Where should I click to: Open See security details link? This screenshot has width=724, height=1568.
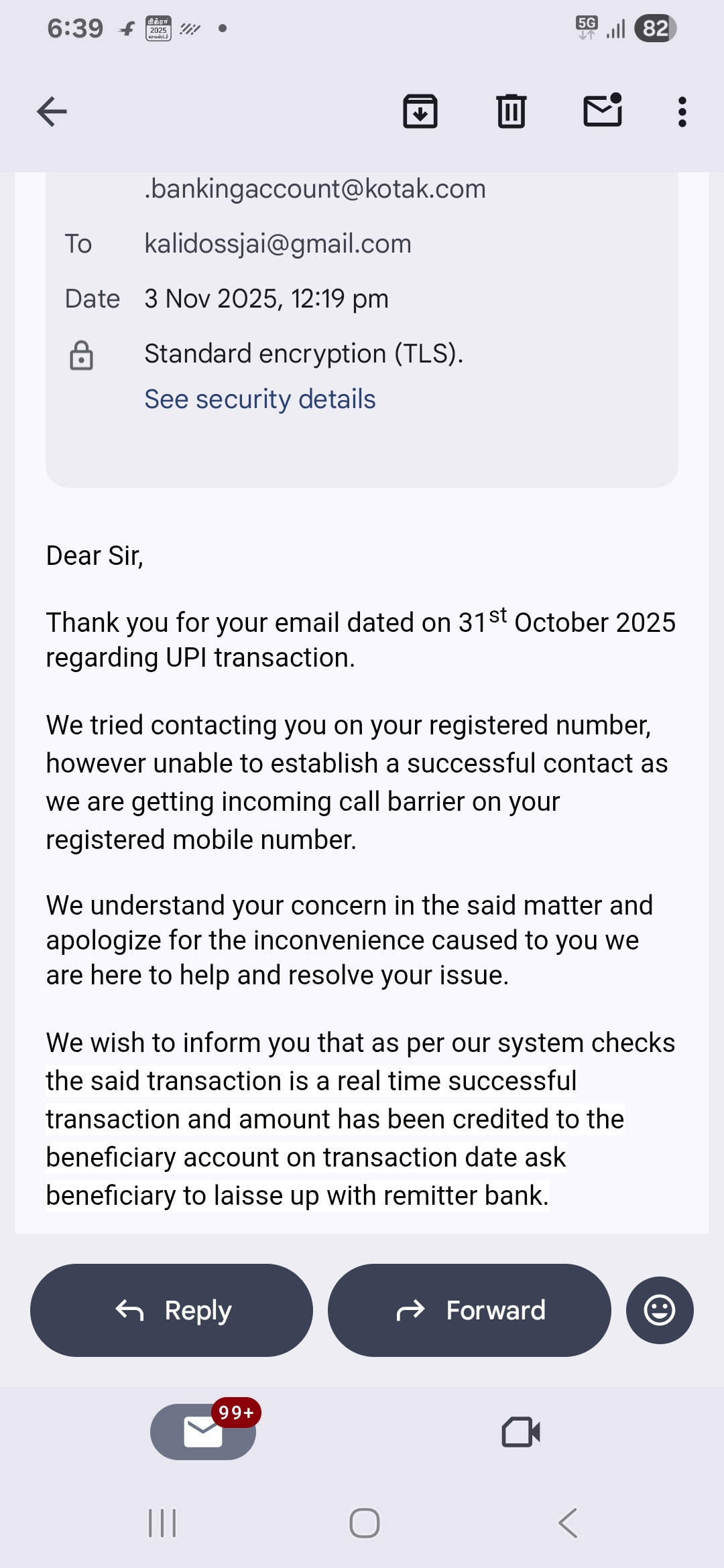point(259,399)
